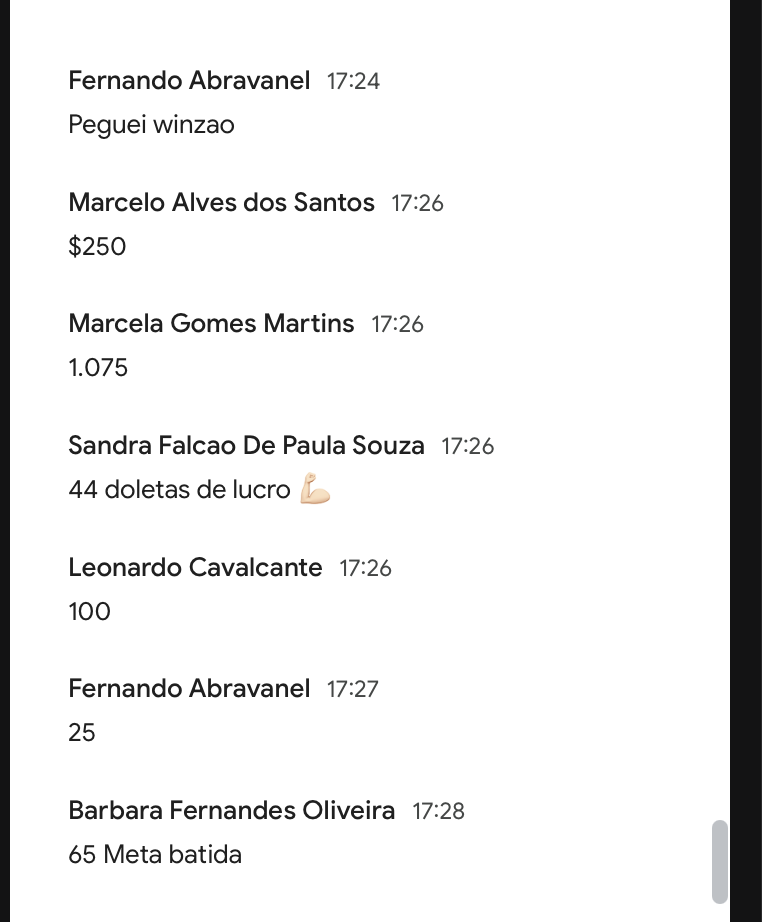
Task: Tap the chat scrollbar thumb
Action: pyautogui.click(x=720, y=861)
